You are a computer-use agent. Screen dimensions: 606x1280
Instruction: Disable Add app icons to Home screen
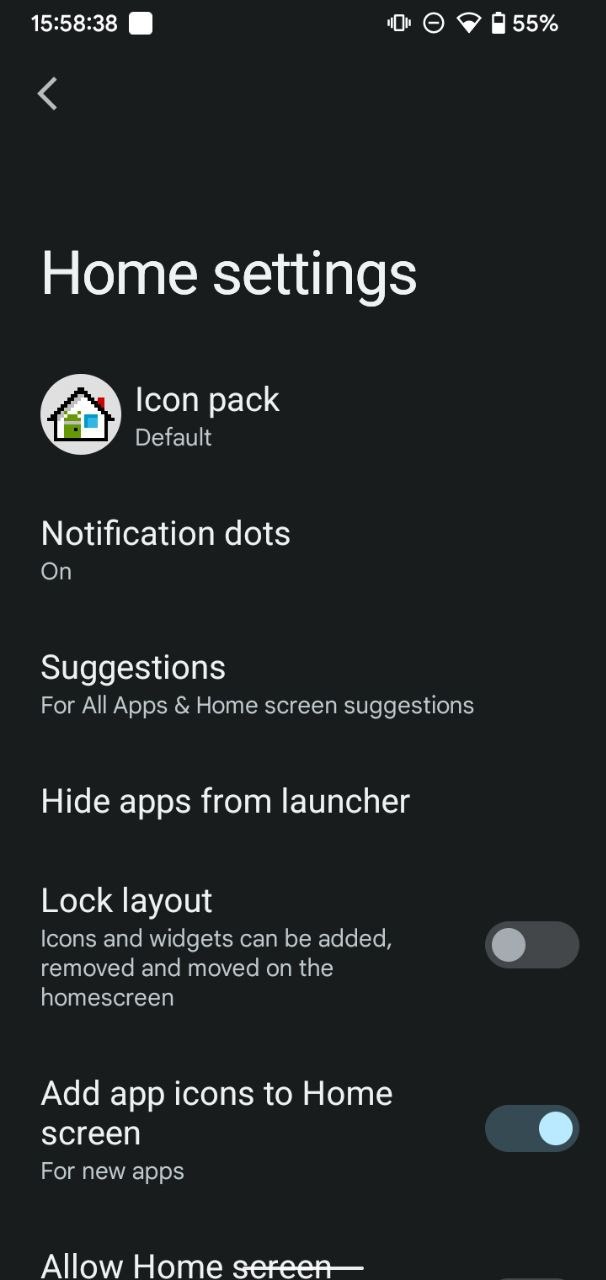531,1129
